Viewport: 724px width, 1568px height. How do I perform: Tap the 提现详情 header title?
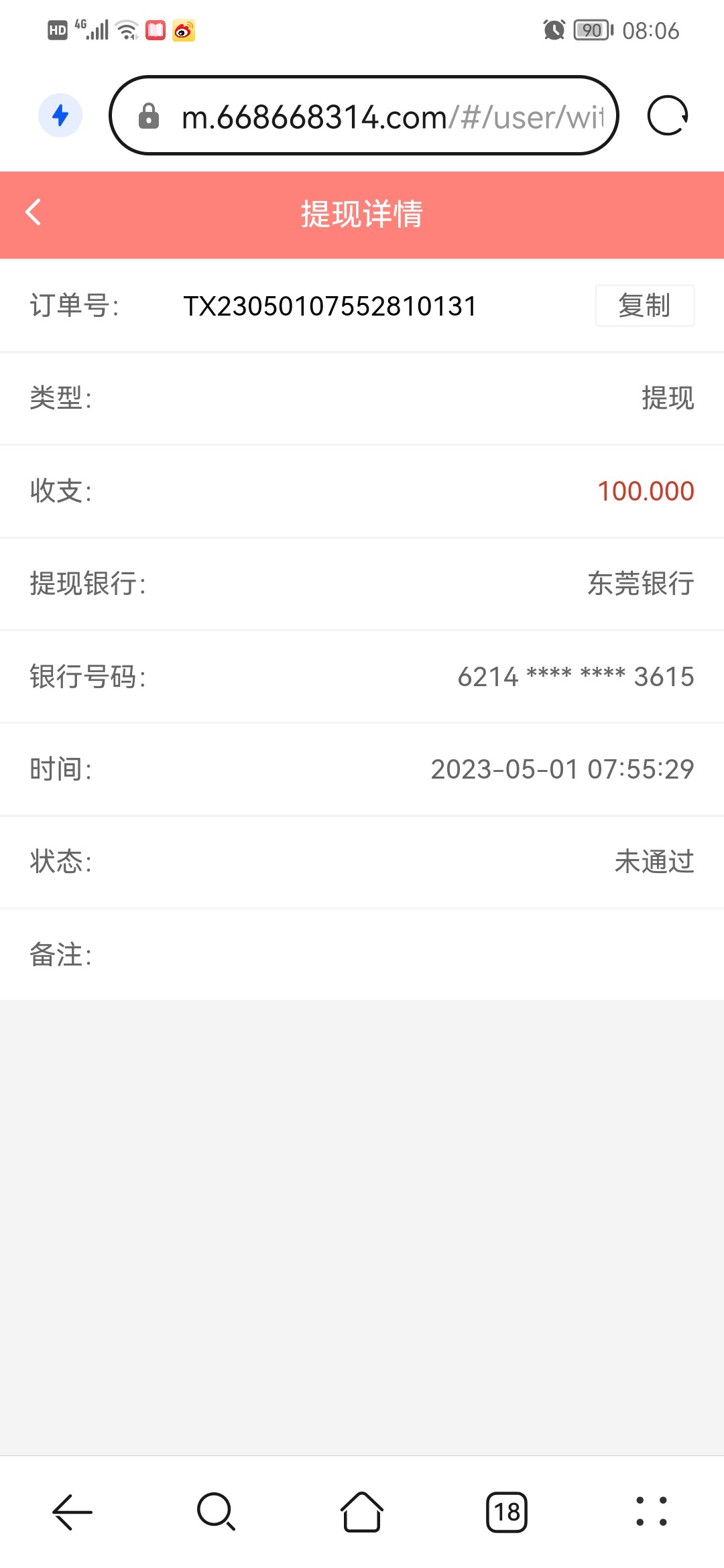(x=361, y=214)
